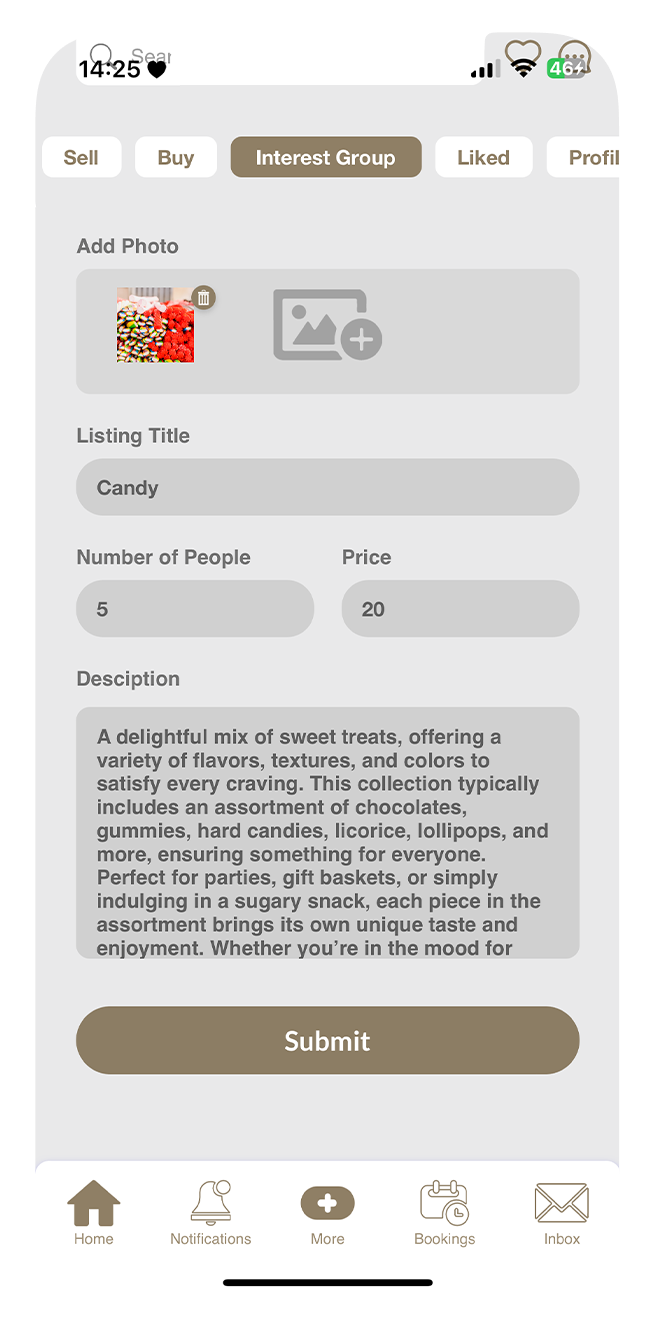Submit the interest group listing
The image size is (656, 1326).
[327, 1040]
